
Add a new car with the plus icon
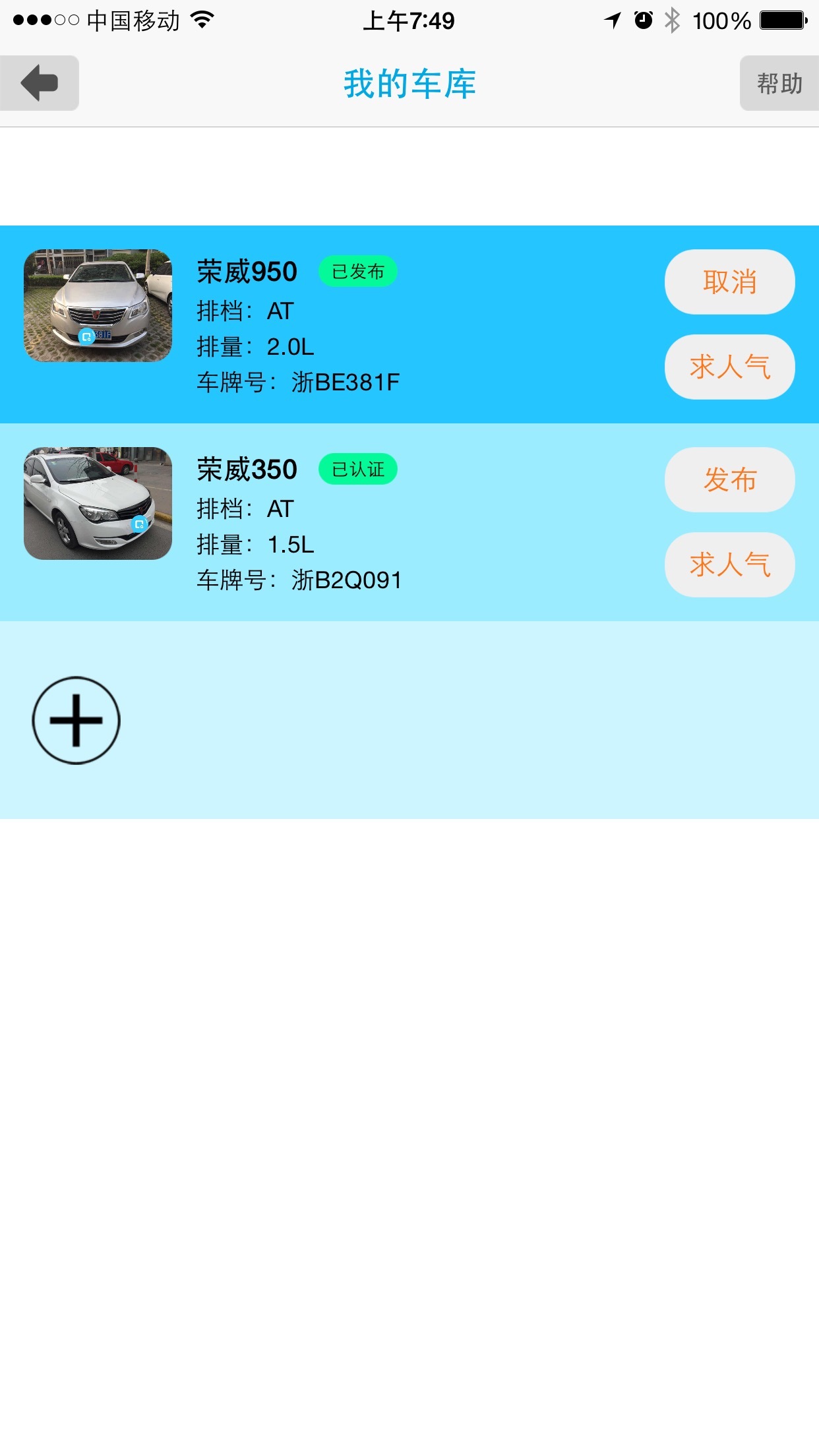76,720
